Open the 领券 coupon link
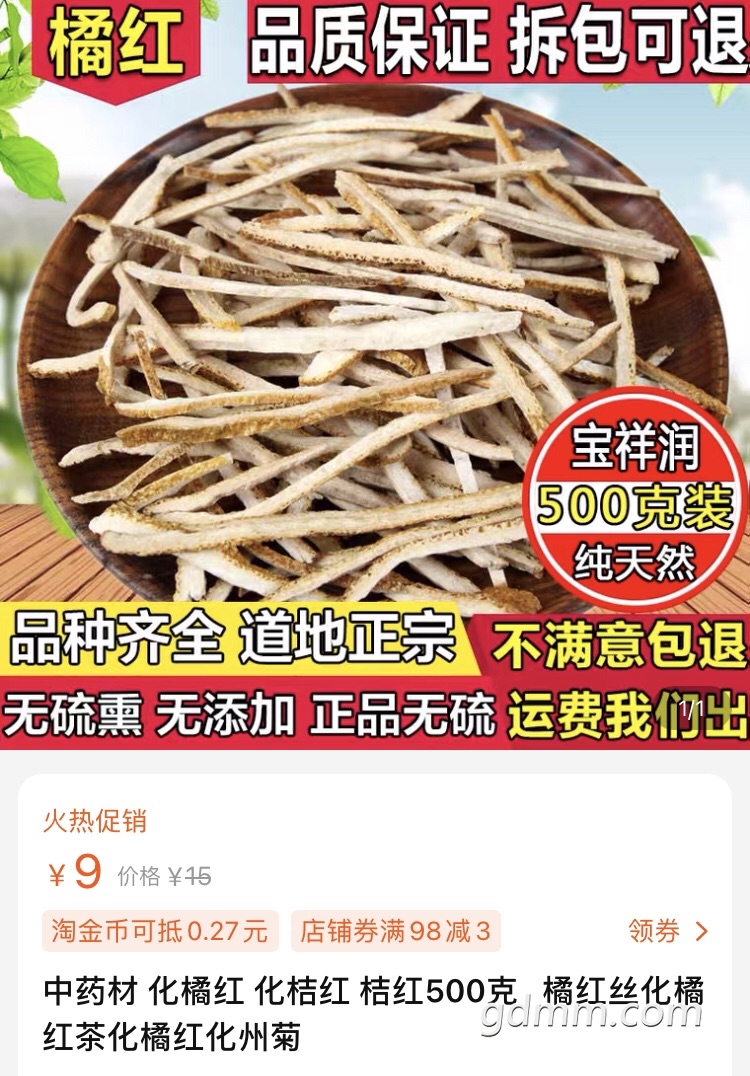 tap(668, 932)
